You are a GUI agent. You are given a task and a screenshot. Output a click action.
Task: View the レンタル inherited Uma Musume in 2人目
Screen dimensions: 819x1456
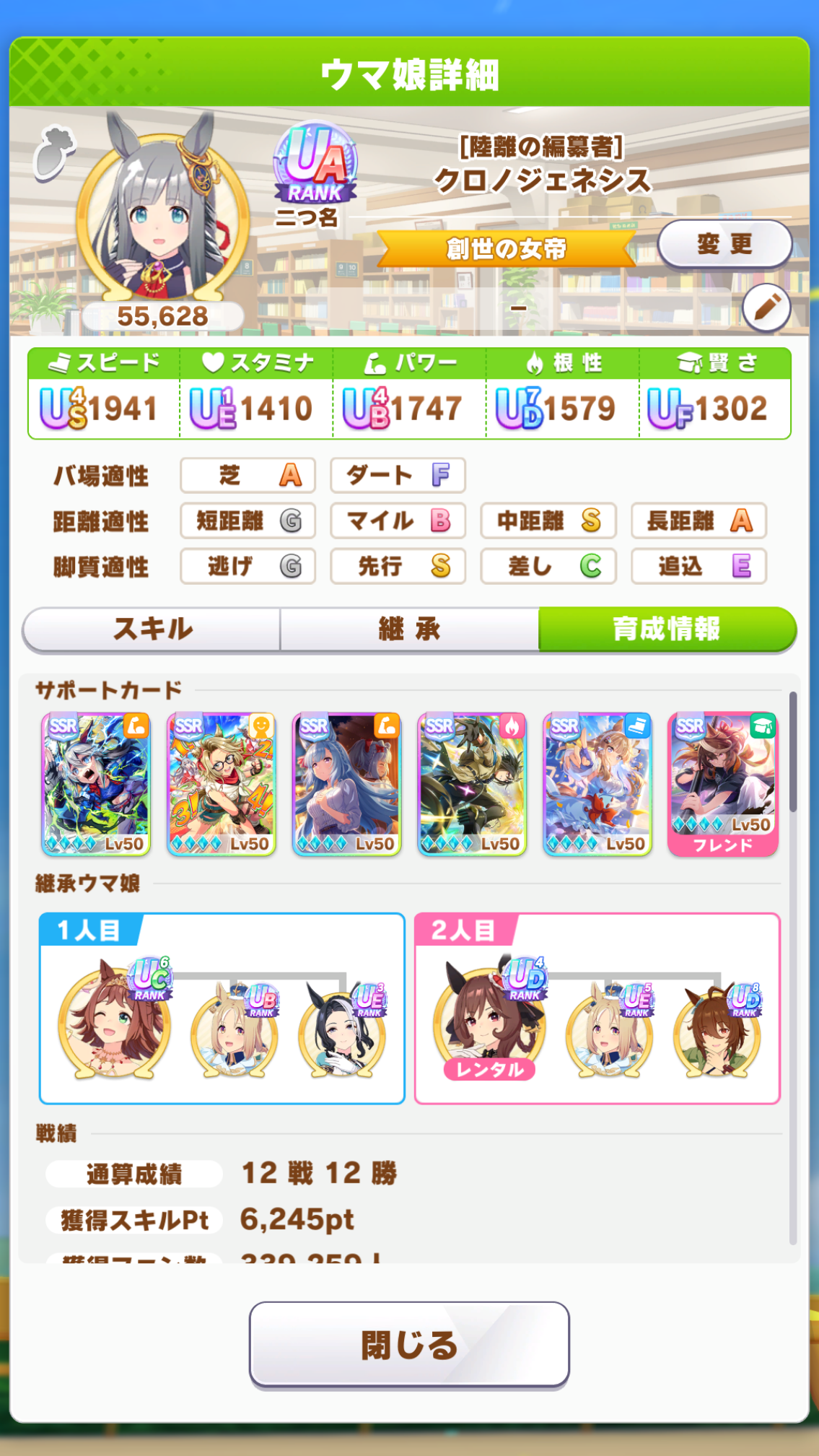[489, 1021]
